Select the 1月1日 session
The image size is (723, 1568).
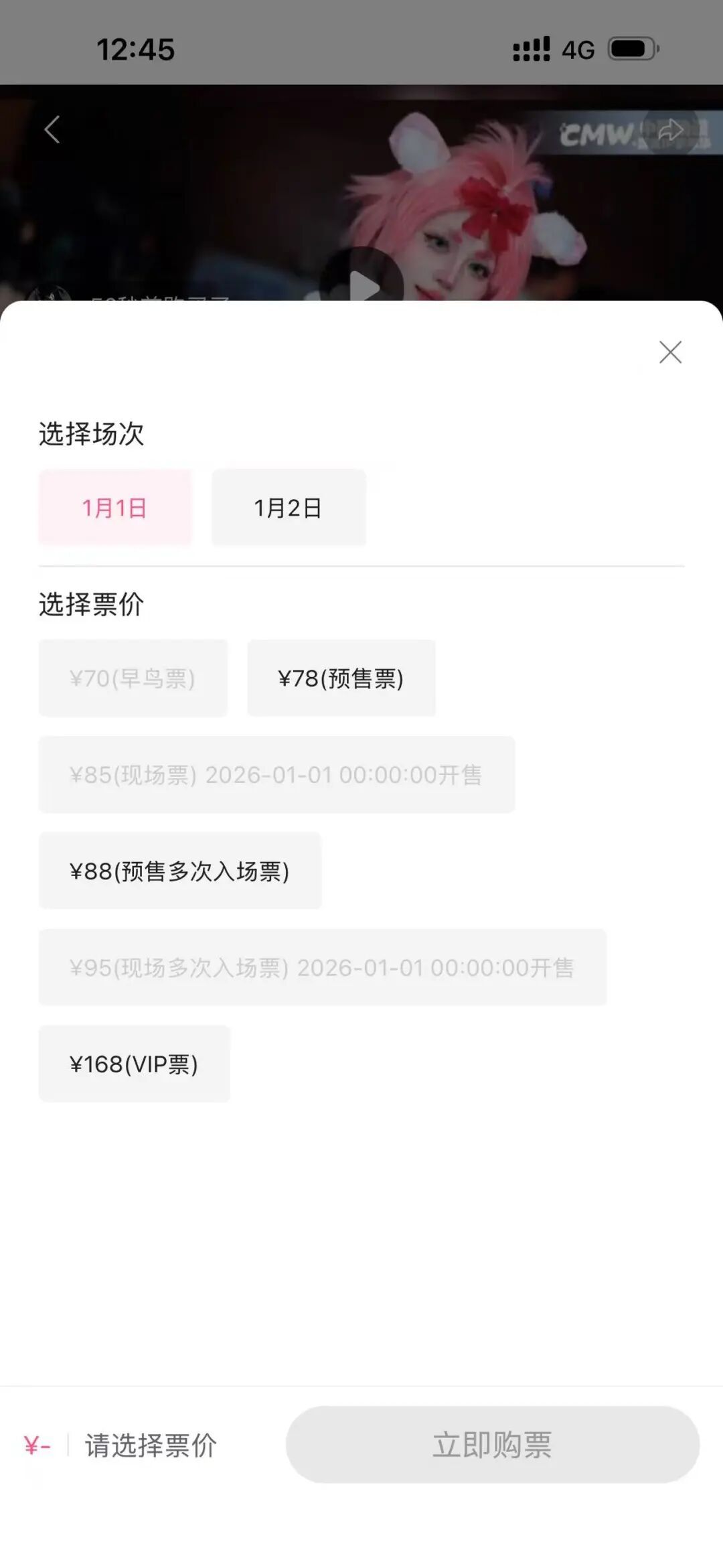[x=114, y=508]
